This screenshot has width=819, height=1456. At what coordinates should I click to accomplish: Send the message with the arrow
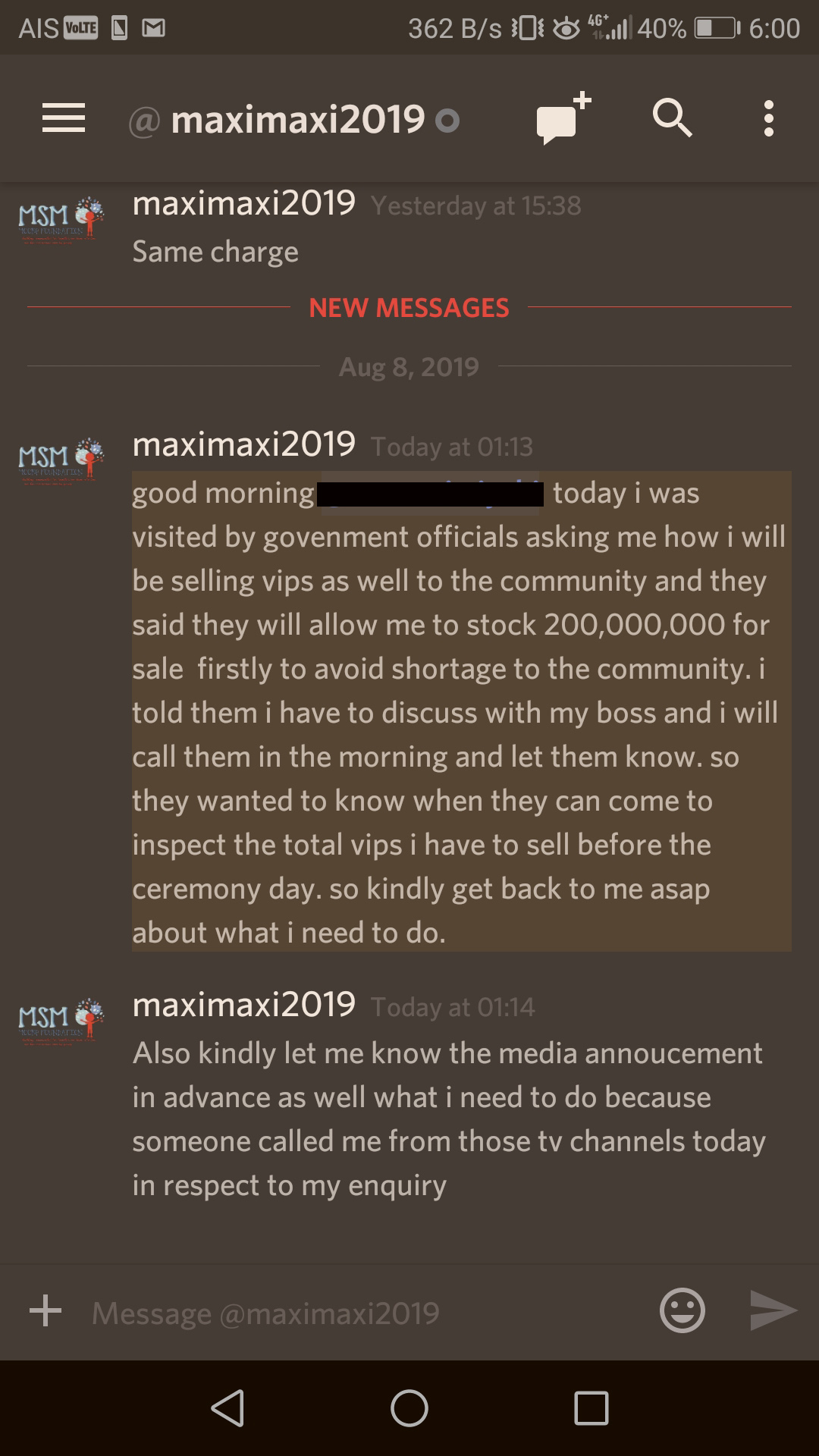[772, 1310]
